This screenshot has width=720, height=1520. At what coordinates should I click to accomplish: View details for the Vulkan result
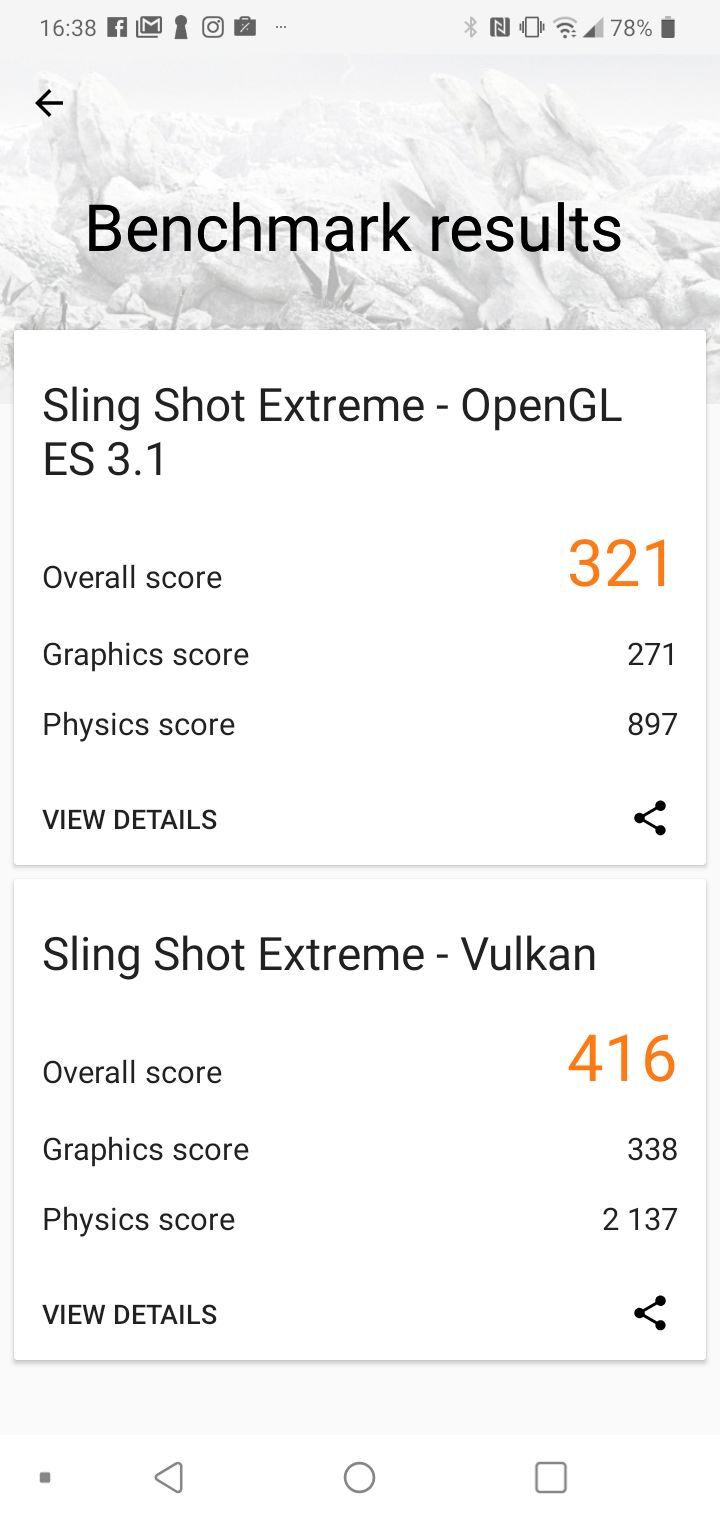pyautogui.click(x=130, y=1314)
